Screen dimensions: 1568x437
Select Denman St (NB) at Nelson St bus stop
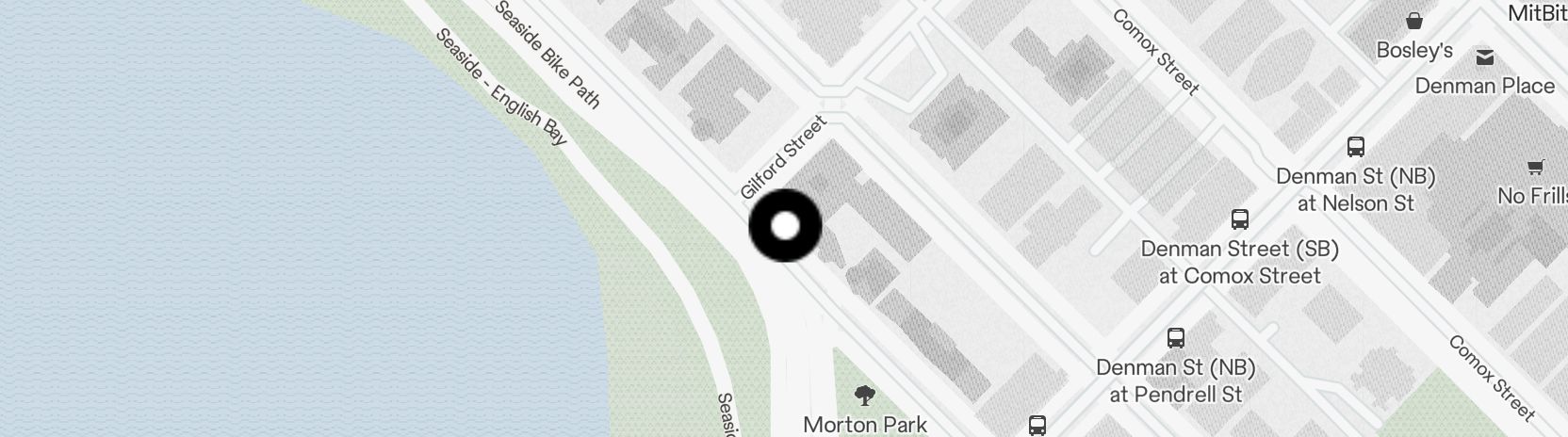1356,147
